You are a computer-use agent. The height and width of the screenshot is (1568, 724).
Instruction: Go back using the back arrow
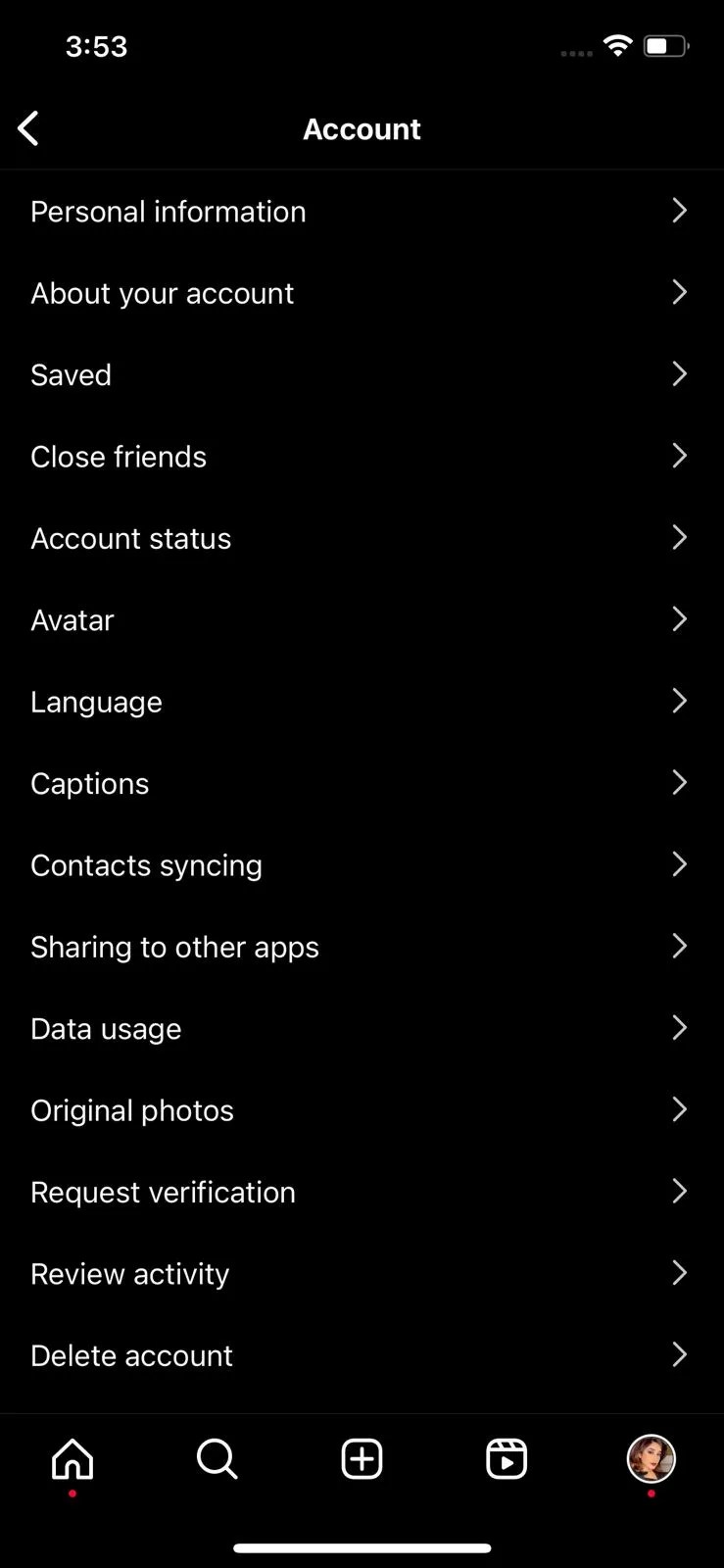coord(28,128)
